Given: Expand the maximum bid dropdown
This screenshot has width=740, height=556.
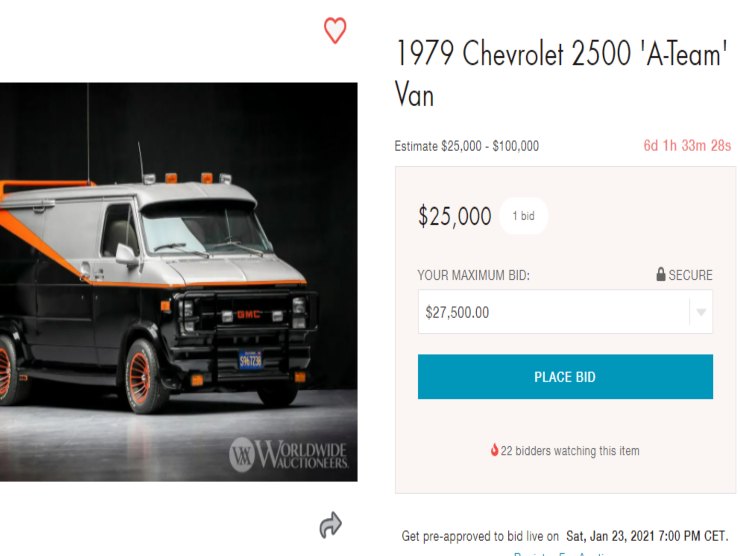Looking at the screenshot, I should [x=701, y=312].
